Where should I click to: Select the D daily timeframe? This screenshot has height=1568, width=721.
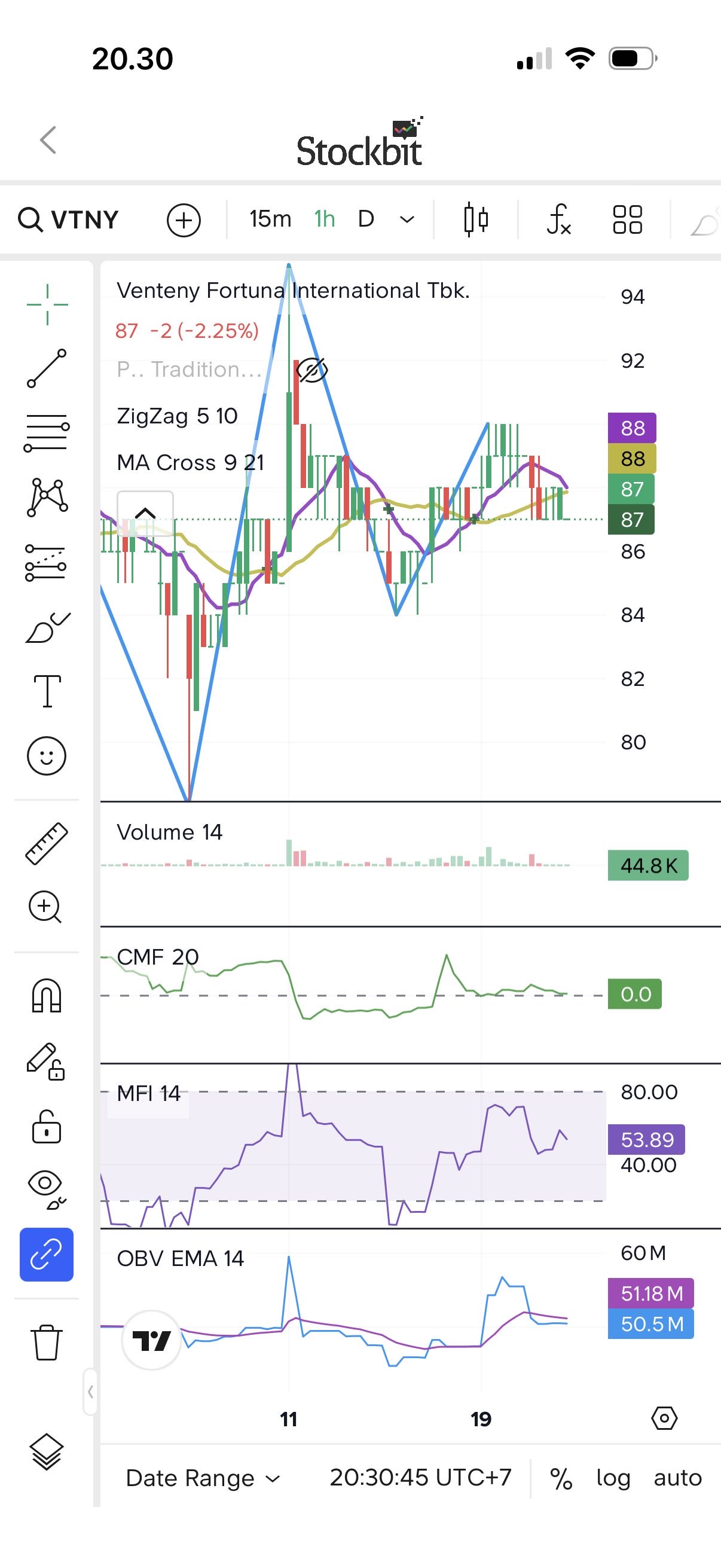366,219
